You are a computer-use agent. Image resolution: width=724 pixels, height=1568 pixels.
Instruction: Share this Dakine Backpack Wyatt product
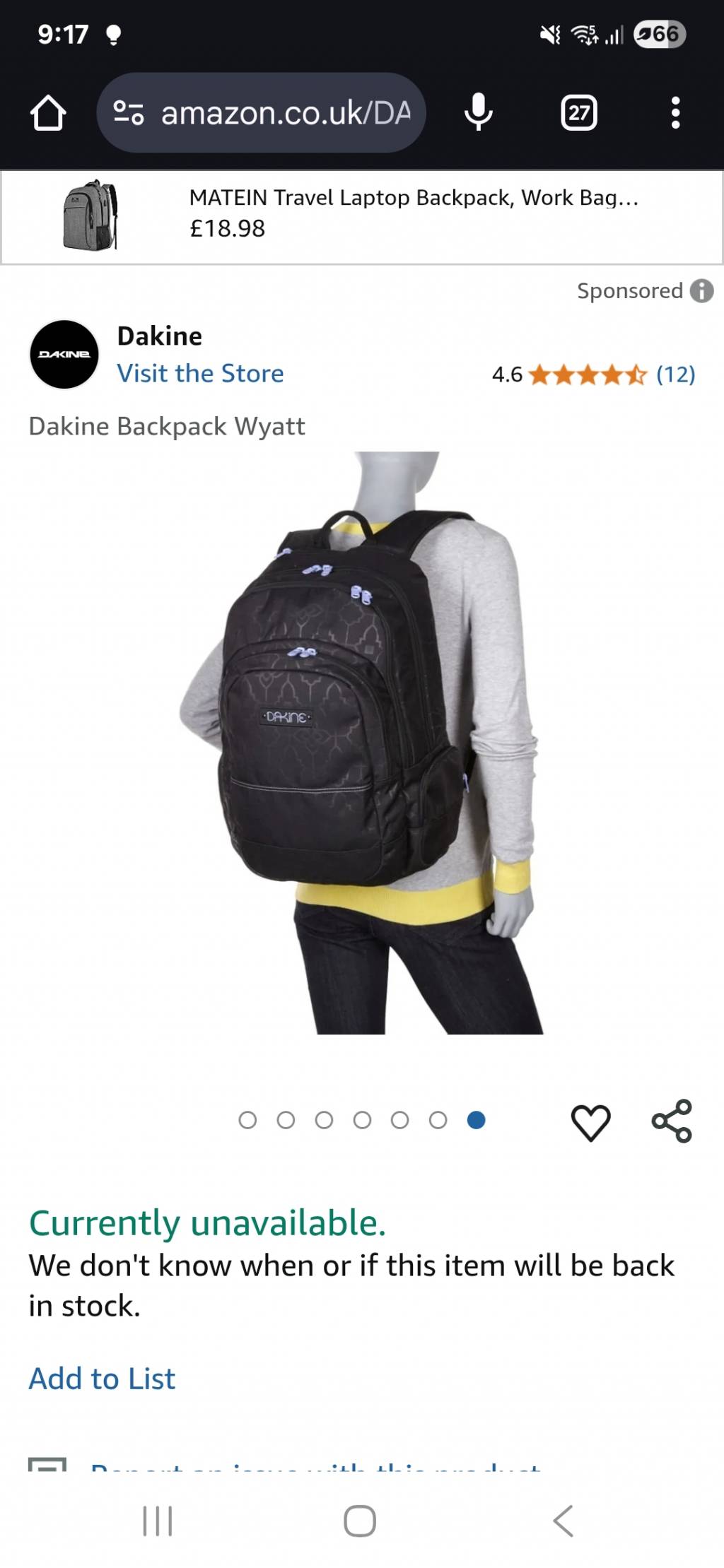672,1121
